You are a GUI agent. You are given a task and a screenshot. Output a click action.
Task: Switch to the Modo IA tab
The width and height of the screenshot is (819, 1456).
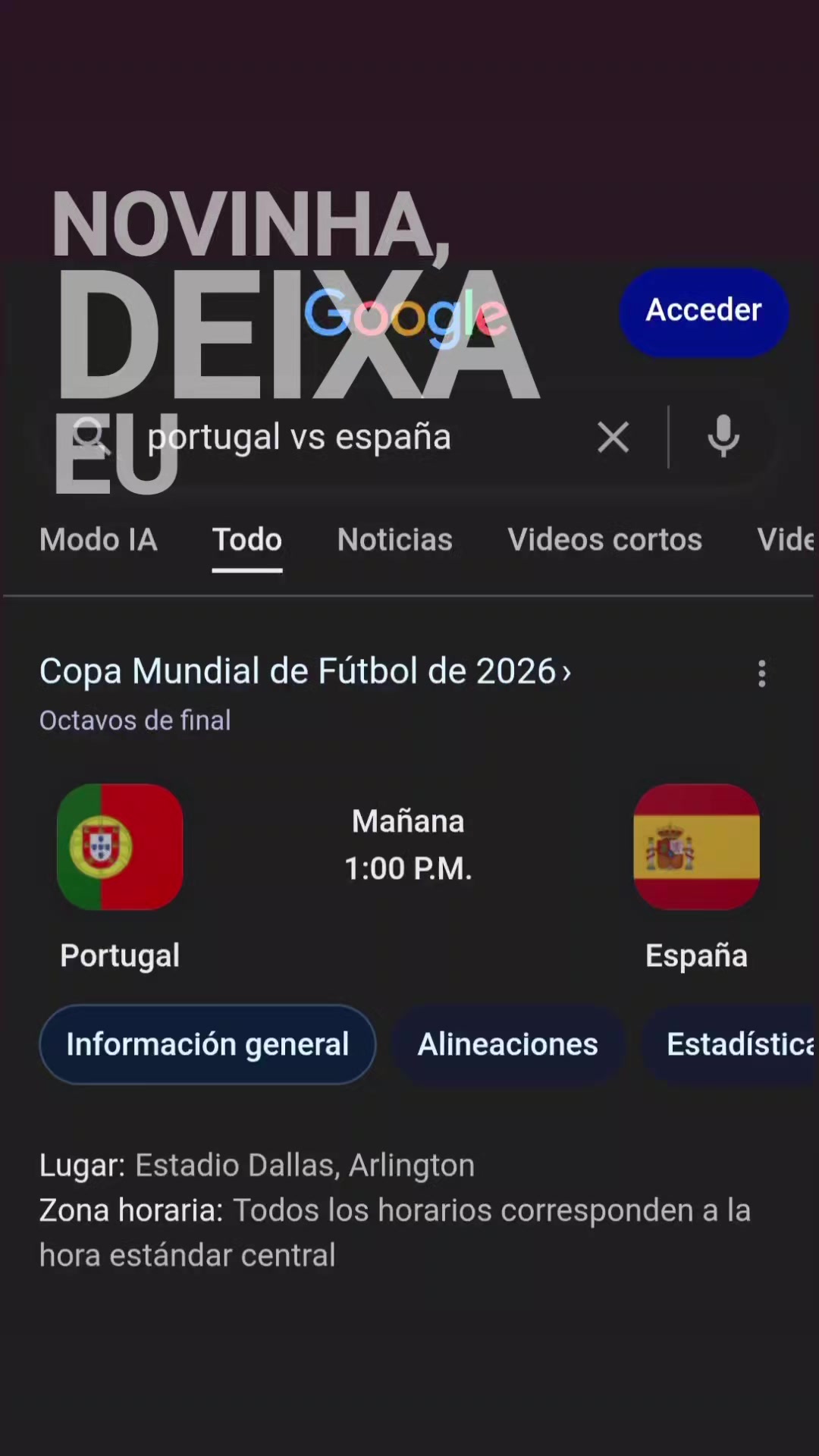pyautogui.click(x=99, y=540)
